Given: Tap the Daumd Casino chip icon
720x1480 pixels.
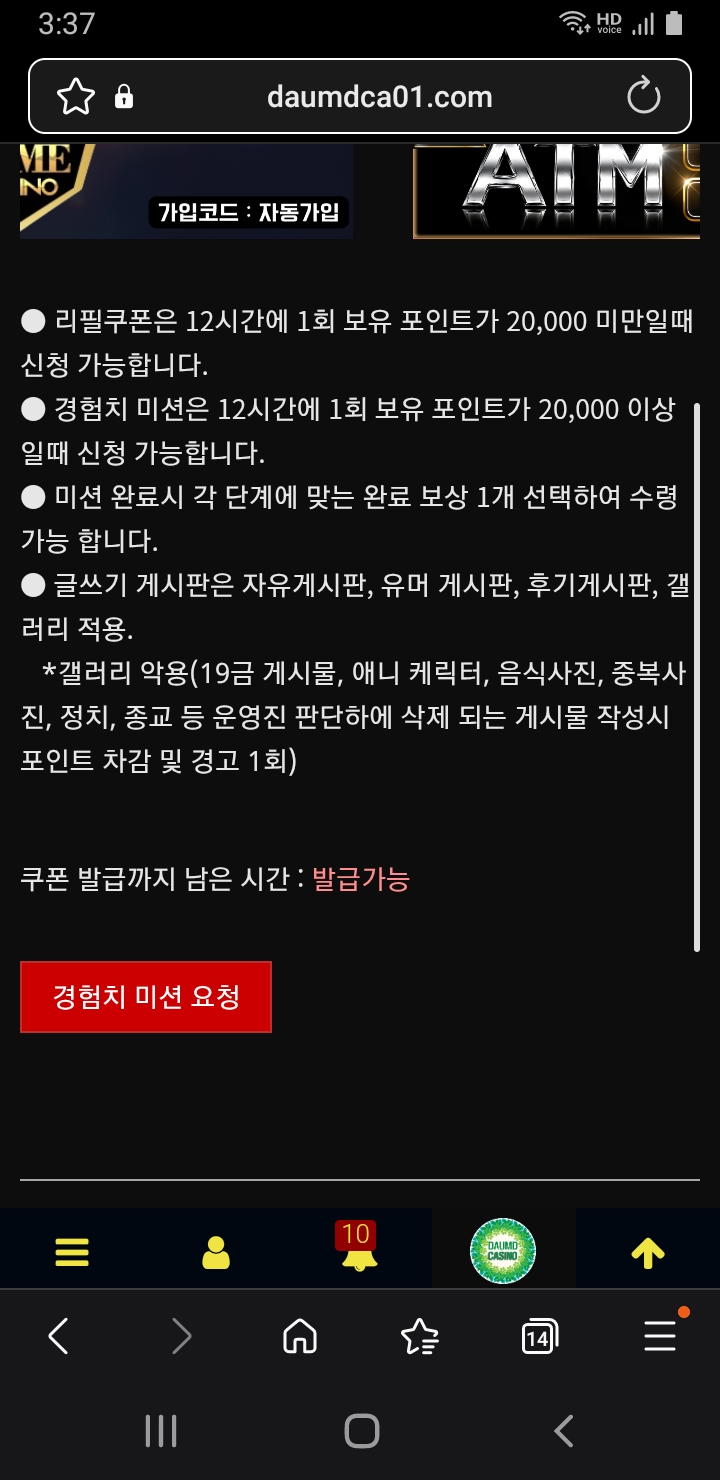Looking at the screenshot, I should 503,1250.
